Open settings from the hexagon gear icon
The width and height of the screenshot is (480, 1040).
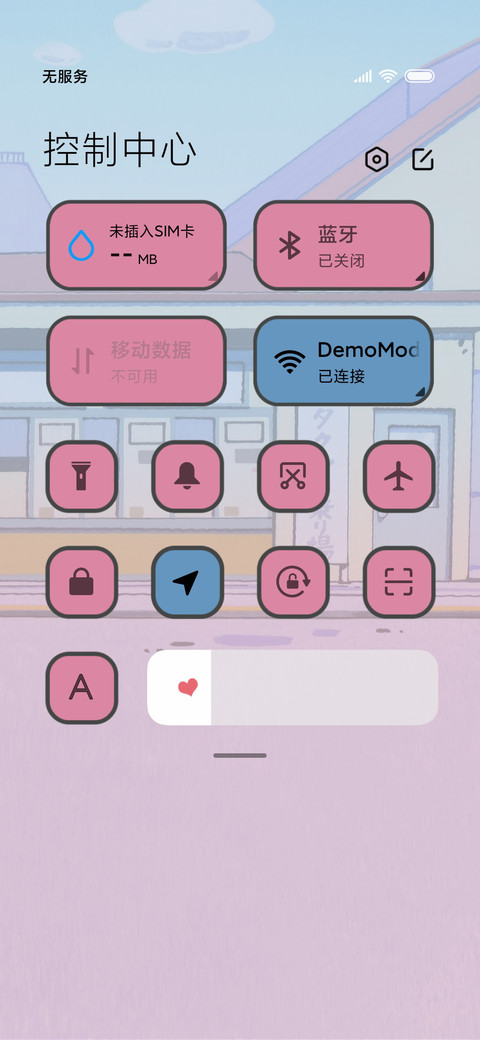[377, 159]
